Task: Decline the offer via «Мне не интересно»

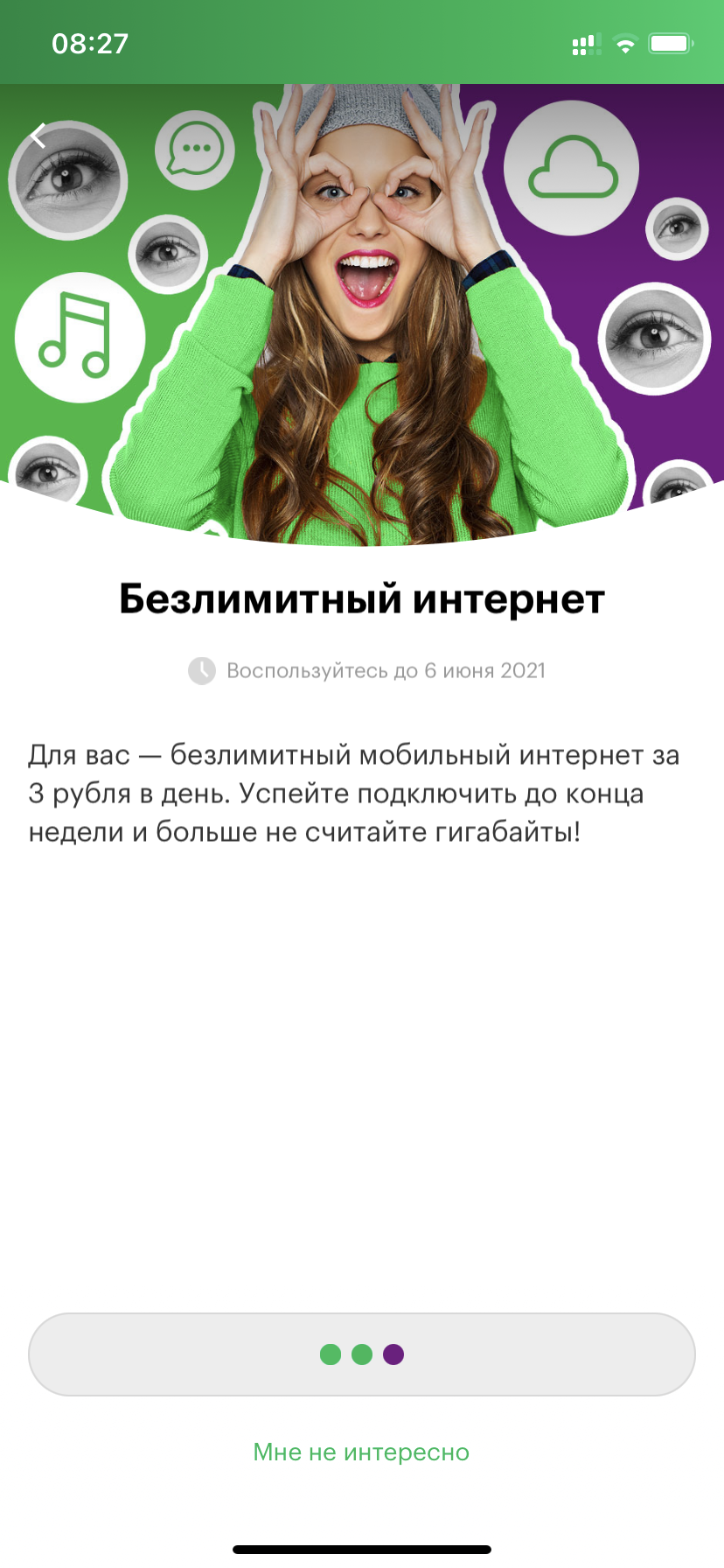Action: [x=361, y=1452]
